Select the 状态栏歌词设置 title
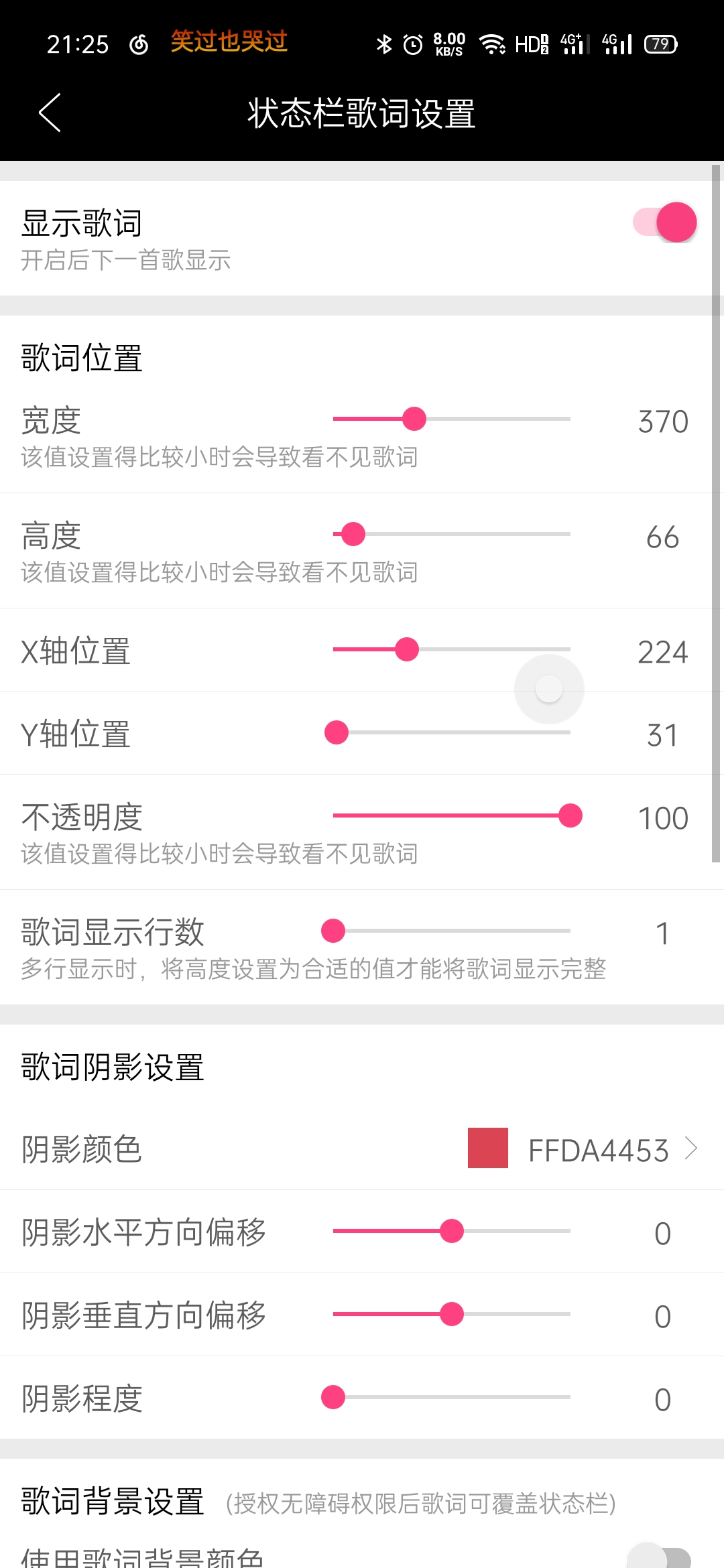The image size is (724, 1568). [361, 114]
